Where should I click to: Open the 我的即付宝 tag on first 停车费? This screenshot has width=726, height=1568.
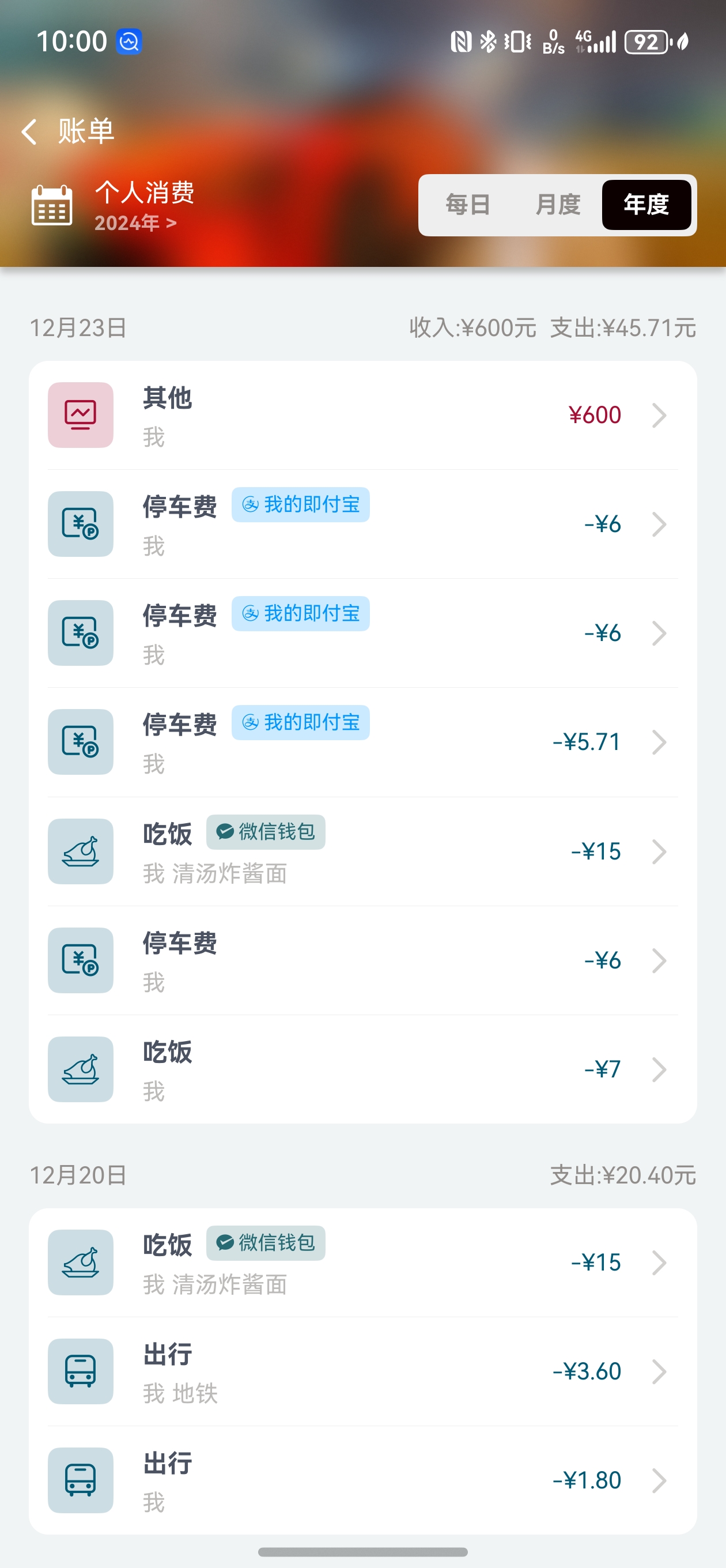point(300,504)
